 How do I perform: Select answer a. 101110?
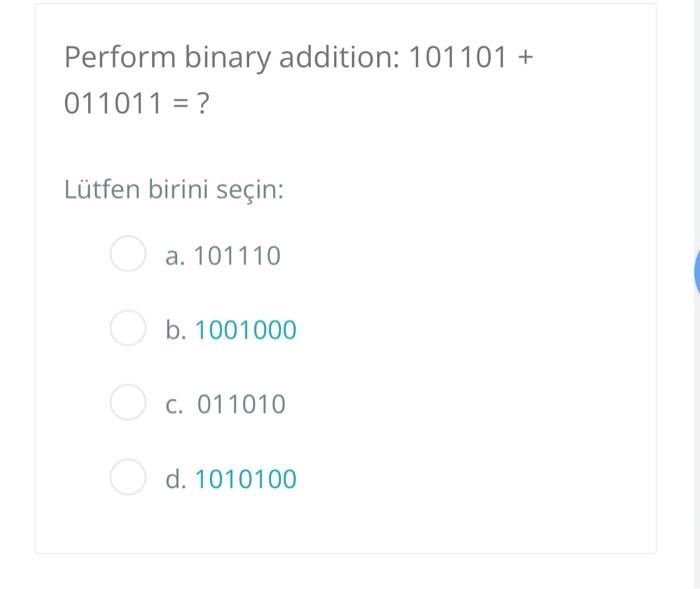coord(127,254)
